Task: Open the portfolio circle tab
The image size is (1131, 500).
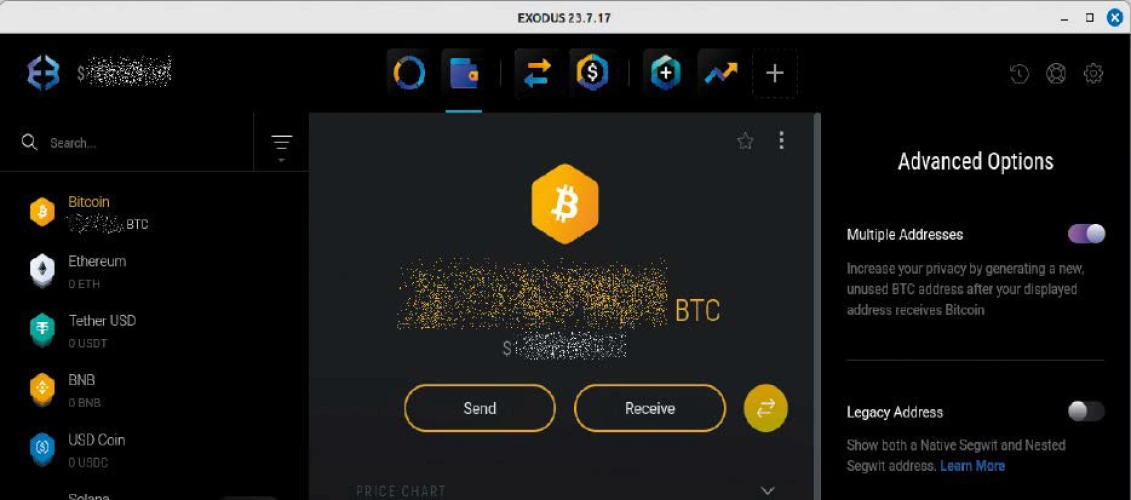Action: [409, 73]
